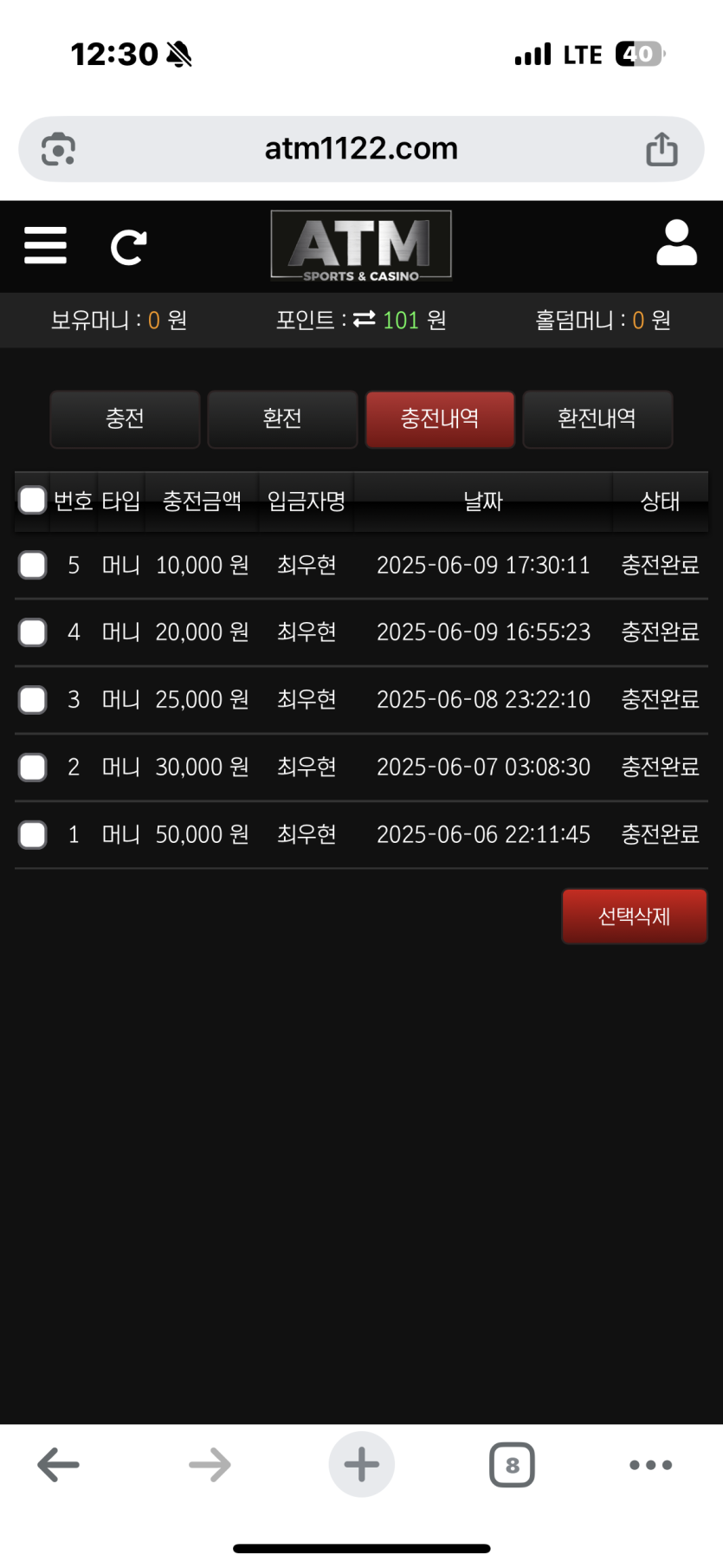Switch to the 환전 tab
The height and width of the screenshot is (1568, 723).
point(282,419)
